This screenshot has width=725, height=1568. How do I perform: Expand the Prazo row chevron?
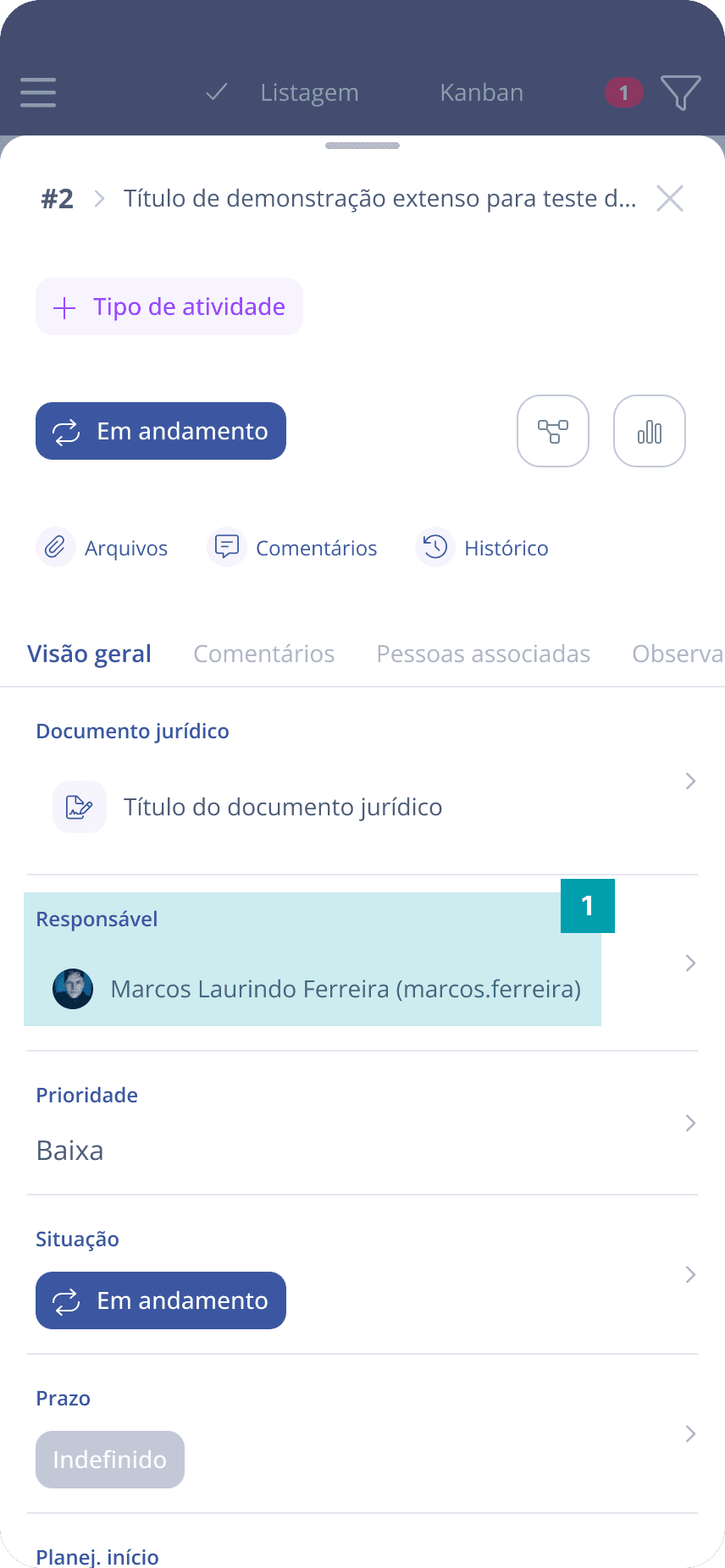[689, 1434]
